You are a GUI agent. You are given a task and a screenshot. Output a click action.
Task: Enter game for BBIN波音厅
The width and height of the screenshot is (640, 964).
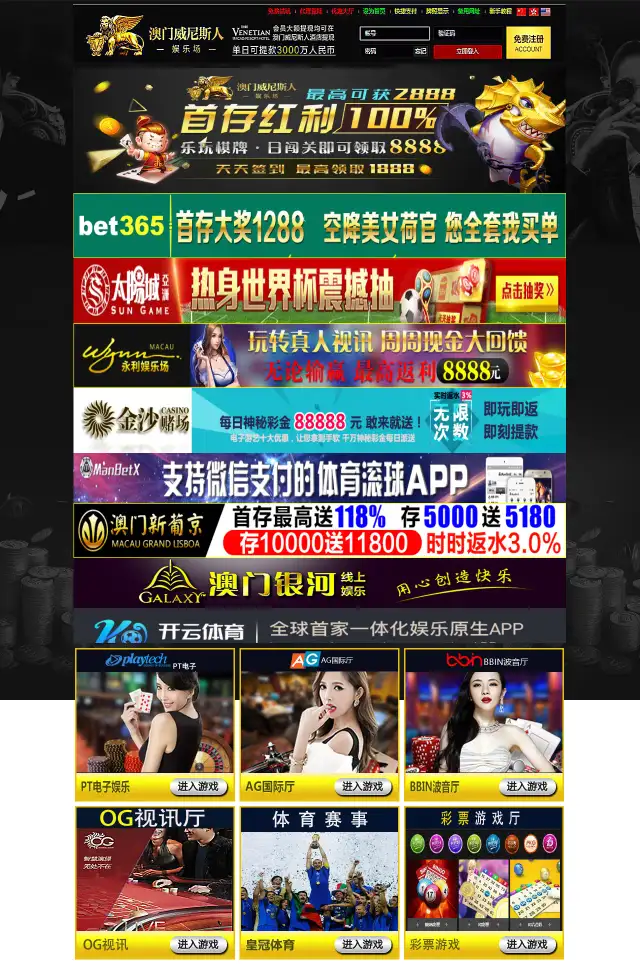526,787
